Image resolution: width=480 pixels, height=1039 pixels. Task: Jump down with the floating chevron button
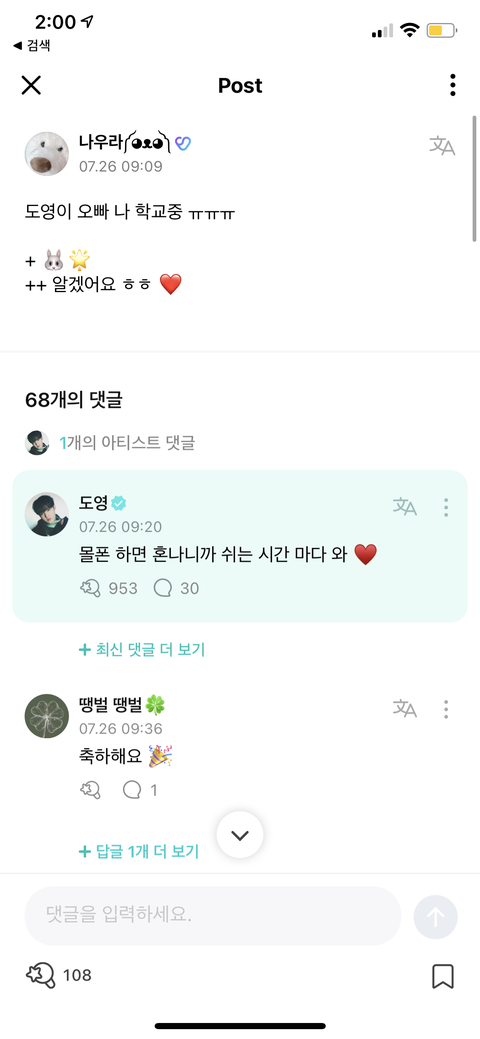[240, 835]
